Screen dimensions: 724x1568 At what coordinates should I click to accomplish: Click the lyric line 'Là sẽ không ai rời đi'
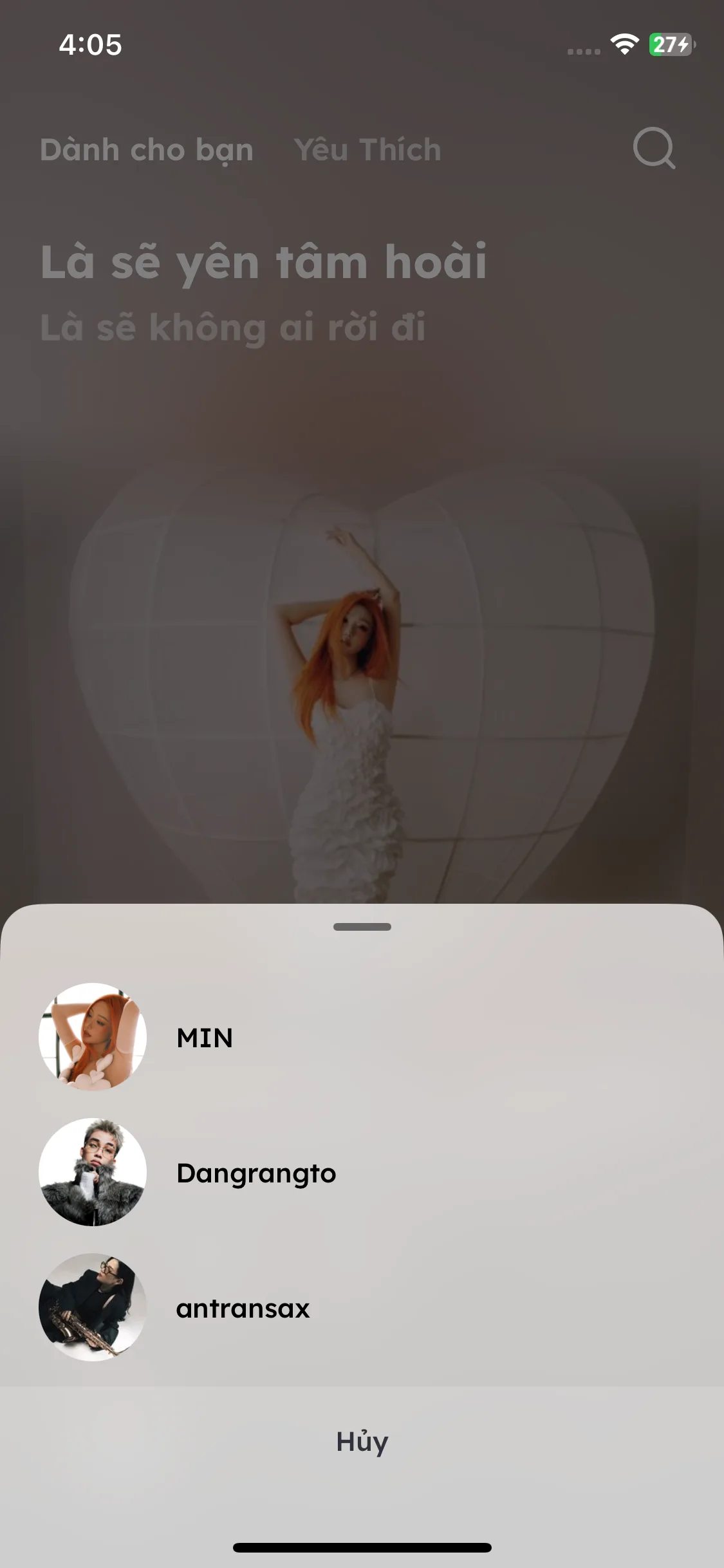pyautogui.click(x=235, y=328)
